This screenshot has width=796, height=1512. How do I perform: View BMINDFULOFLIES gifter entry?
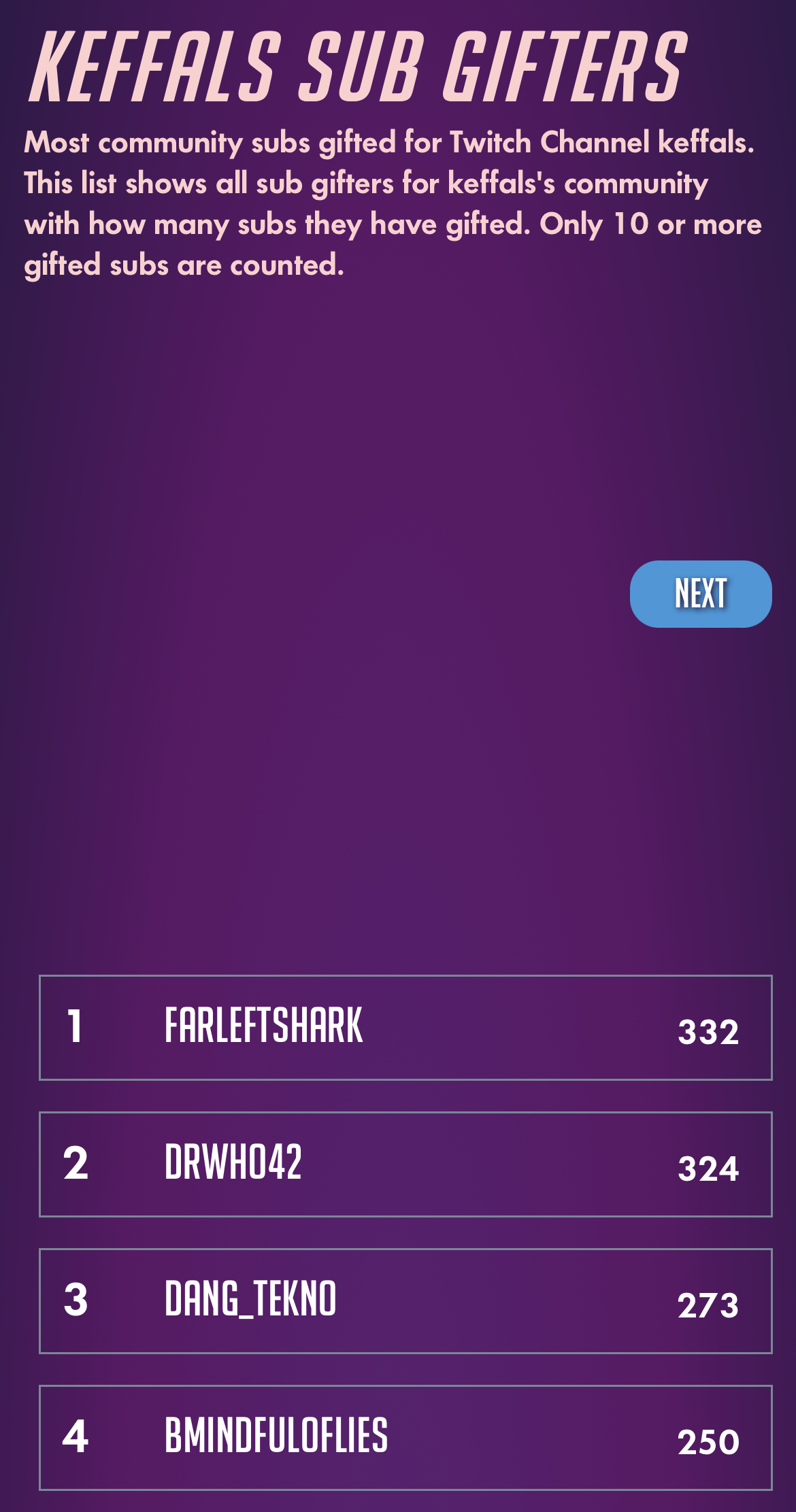coord(405,1438)
